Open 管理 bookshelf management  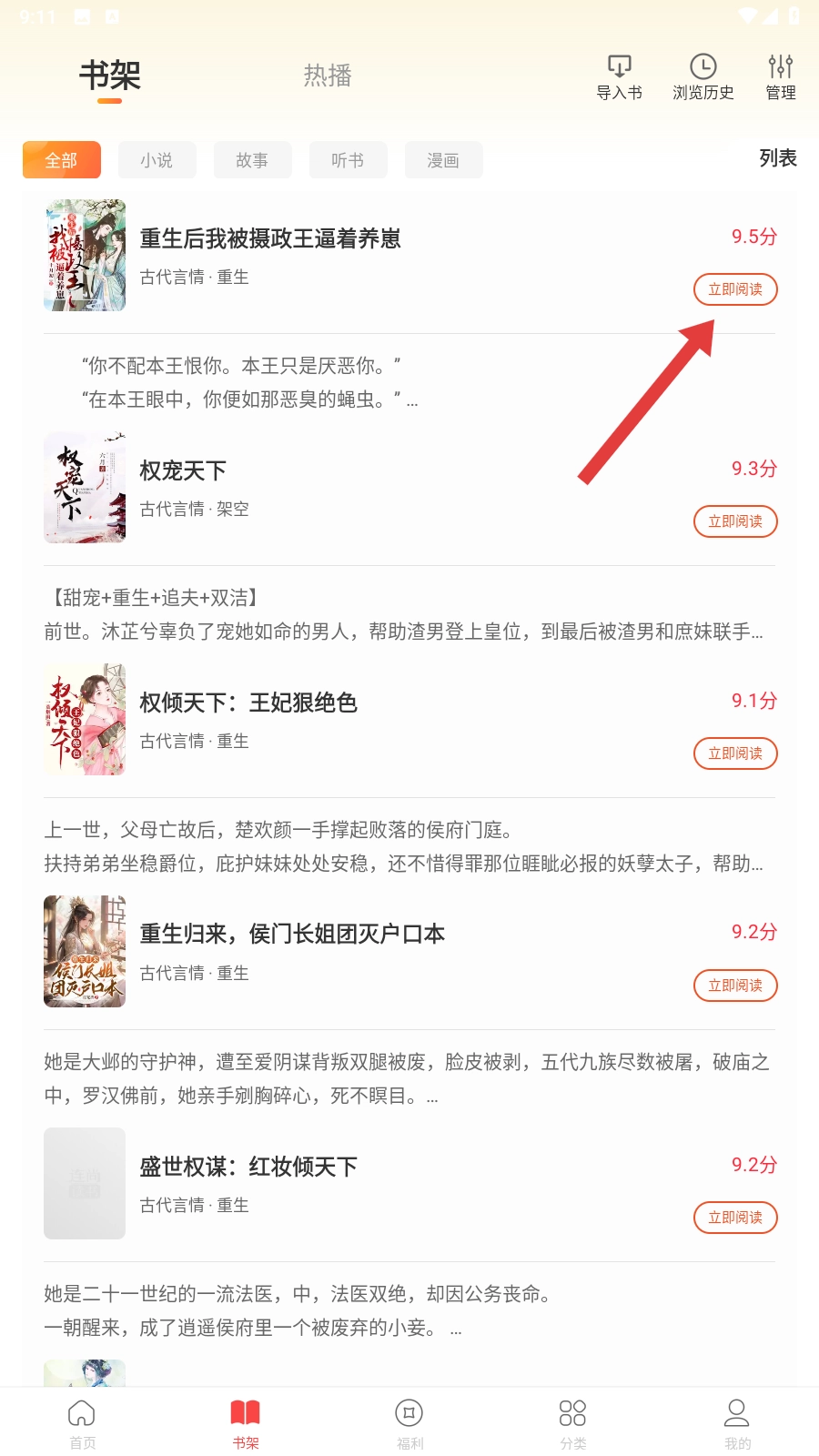[x=780, y=76]
